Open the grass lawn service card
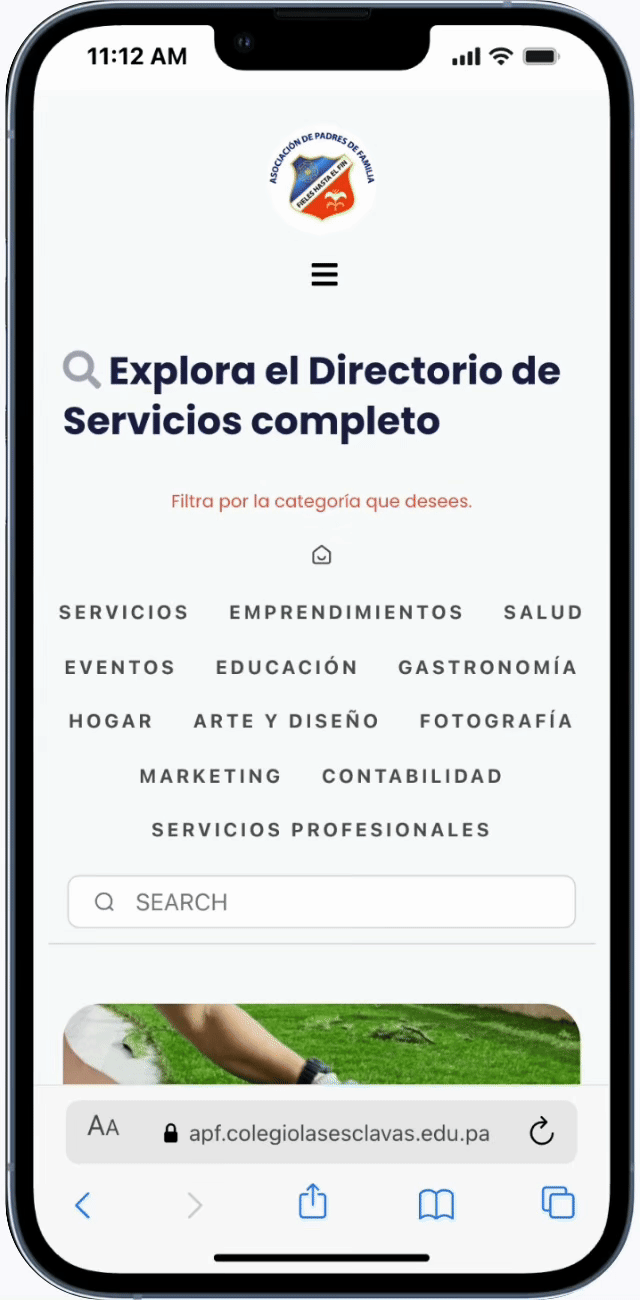640x1300 pixels. 321,1044
